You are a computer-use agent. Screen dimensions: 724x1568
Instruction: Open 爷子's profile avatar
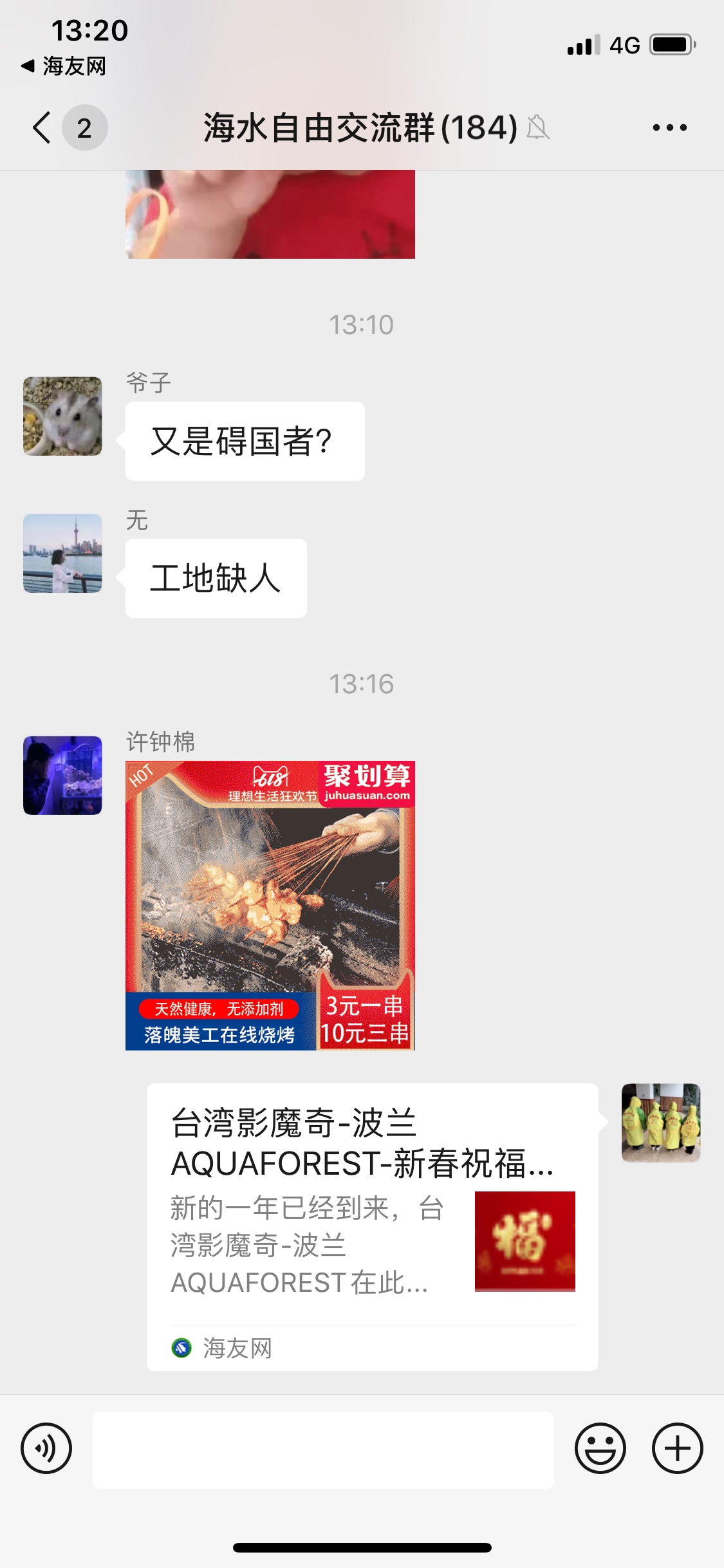tap(62, 416)
